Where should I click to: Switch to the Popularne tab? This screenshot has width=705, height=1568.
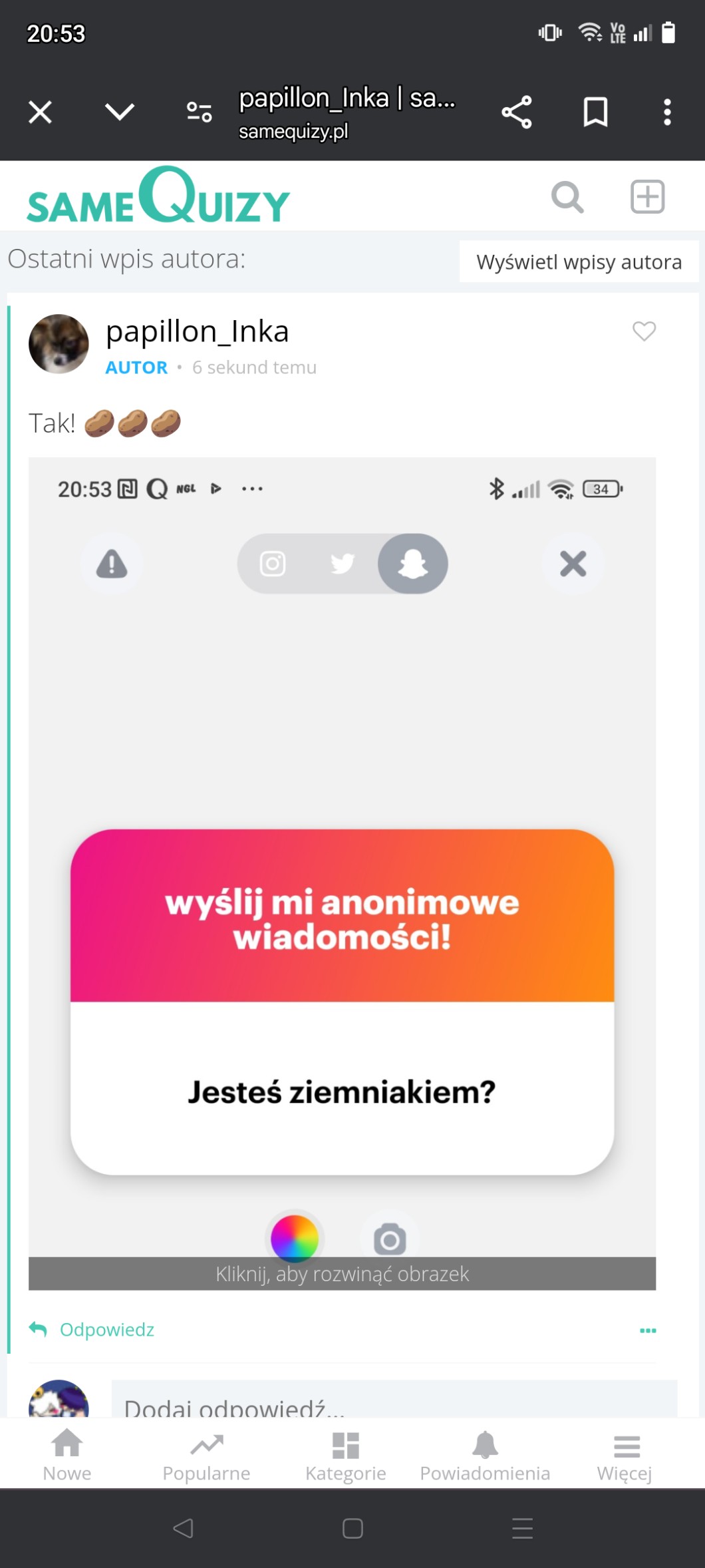click(x=206, y=1456)
